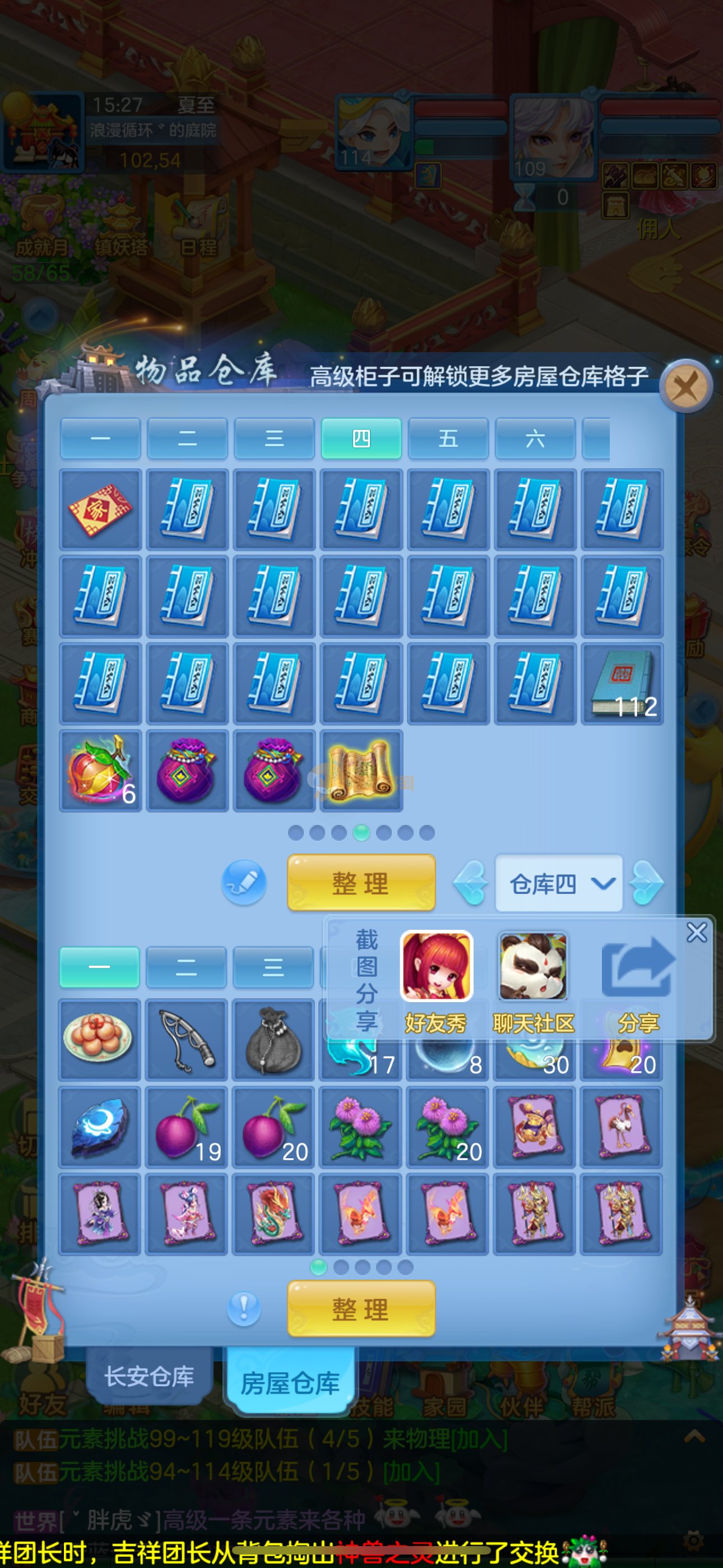This screenshot has height=1568, width=723.
Task: Switch to inventory bag page 二 tab
Action: click(186, 967)
